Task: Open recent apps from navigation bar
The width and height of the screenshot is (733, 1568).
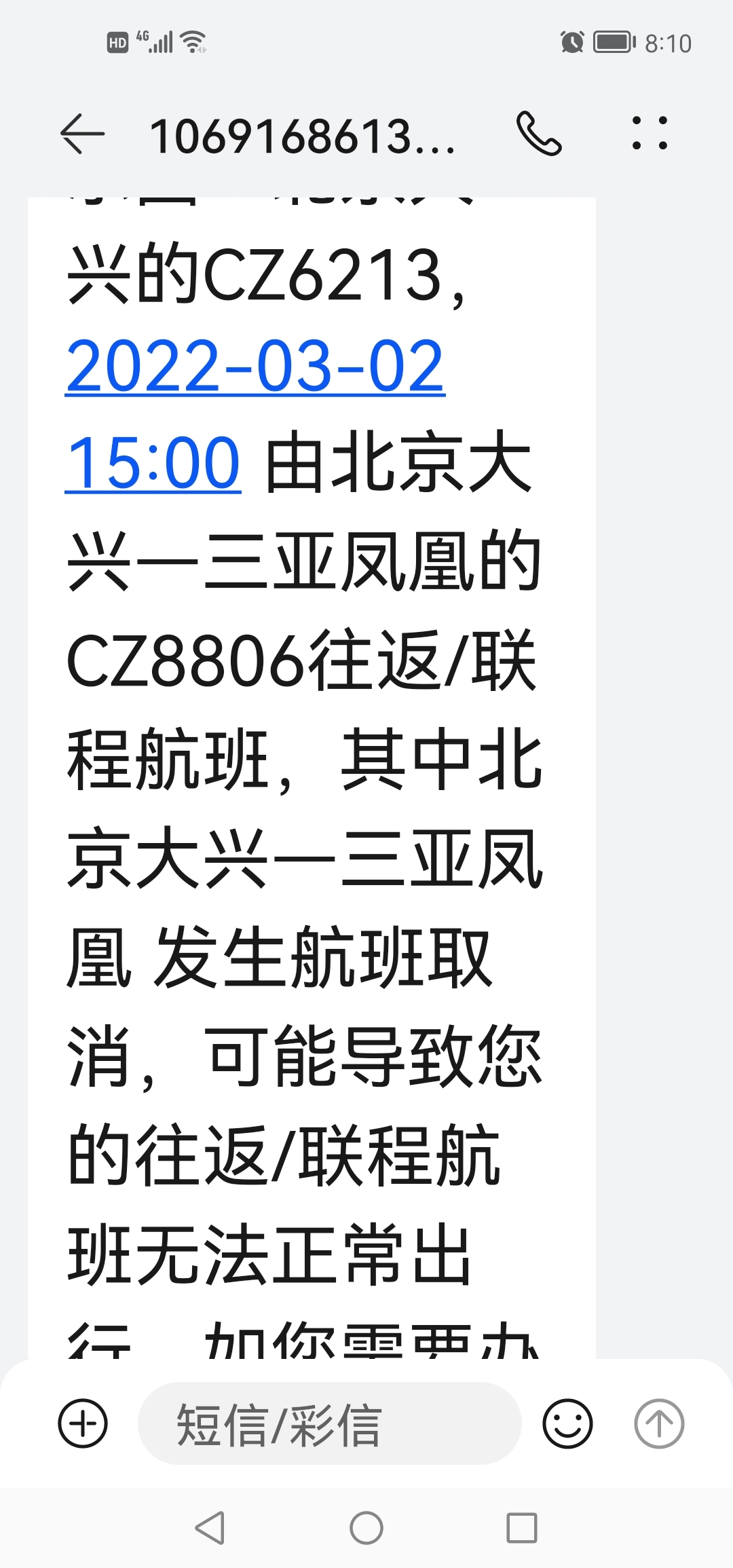Action: click(522, 1529)
